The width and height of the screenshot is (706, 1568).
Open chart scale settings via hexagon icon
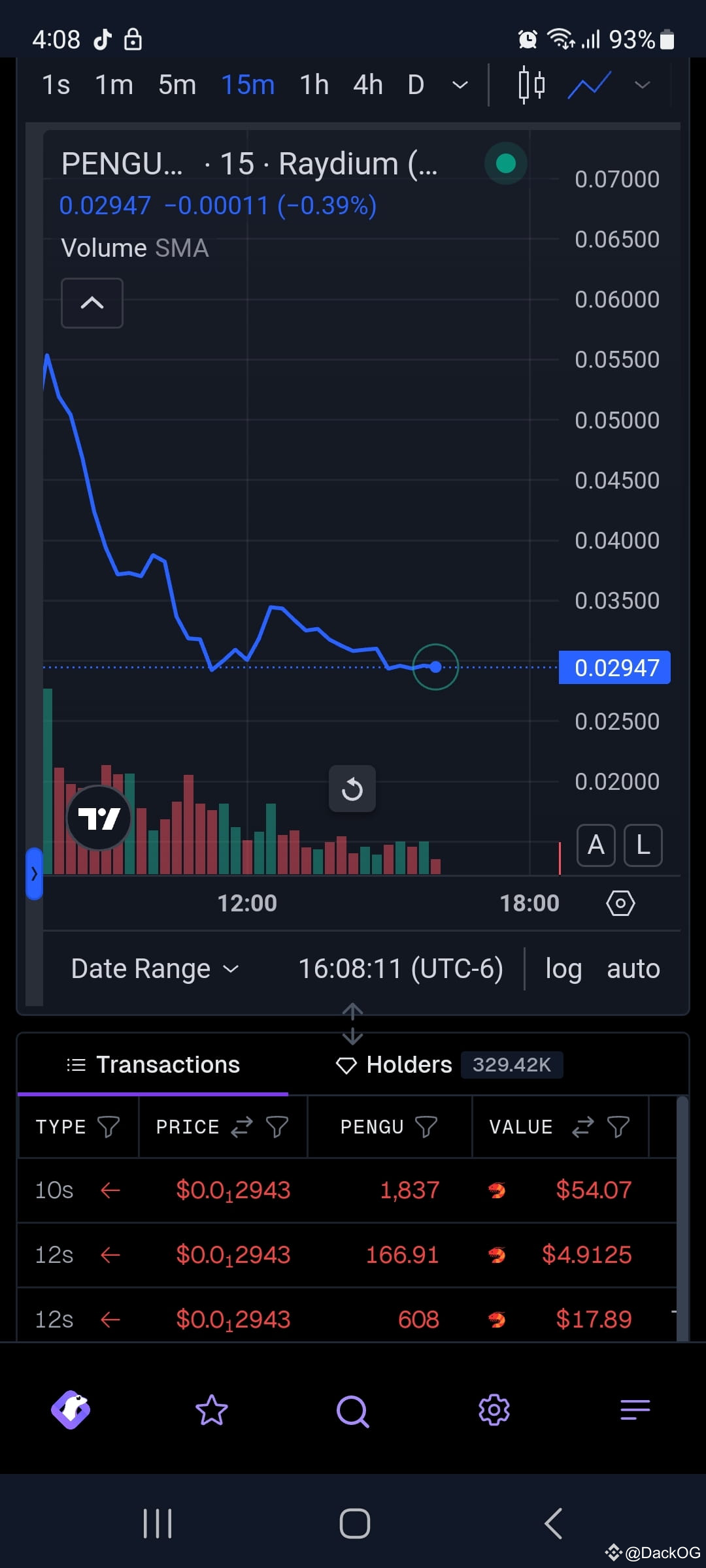(x=620, y=904)
